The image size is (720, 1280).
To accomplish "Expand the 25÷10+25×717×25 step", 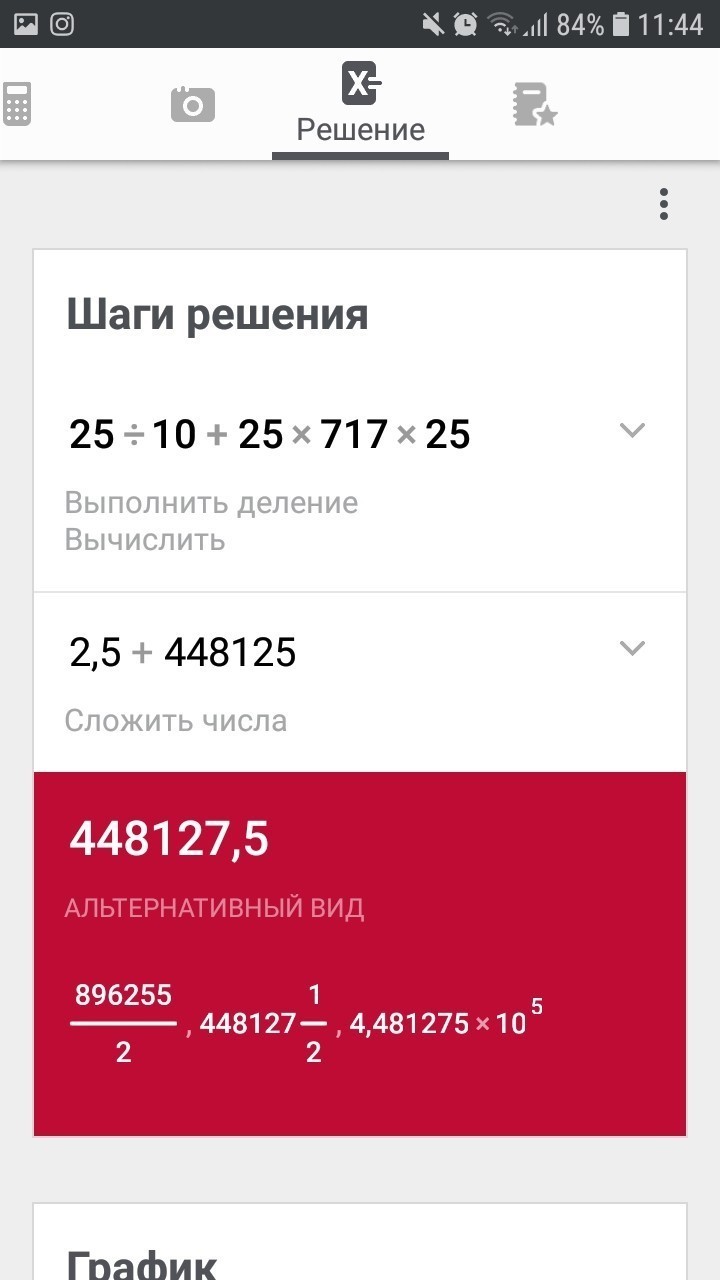I will (632, 430).
